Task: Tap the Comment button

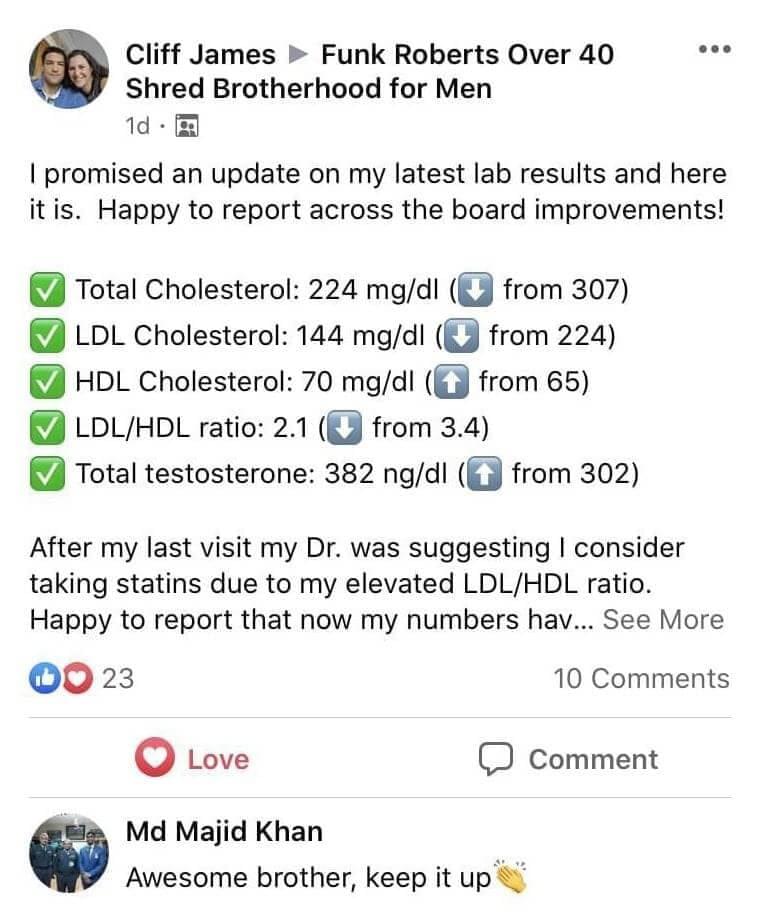Action: click(x=568, y=759)
